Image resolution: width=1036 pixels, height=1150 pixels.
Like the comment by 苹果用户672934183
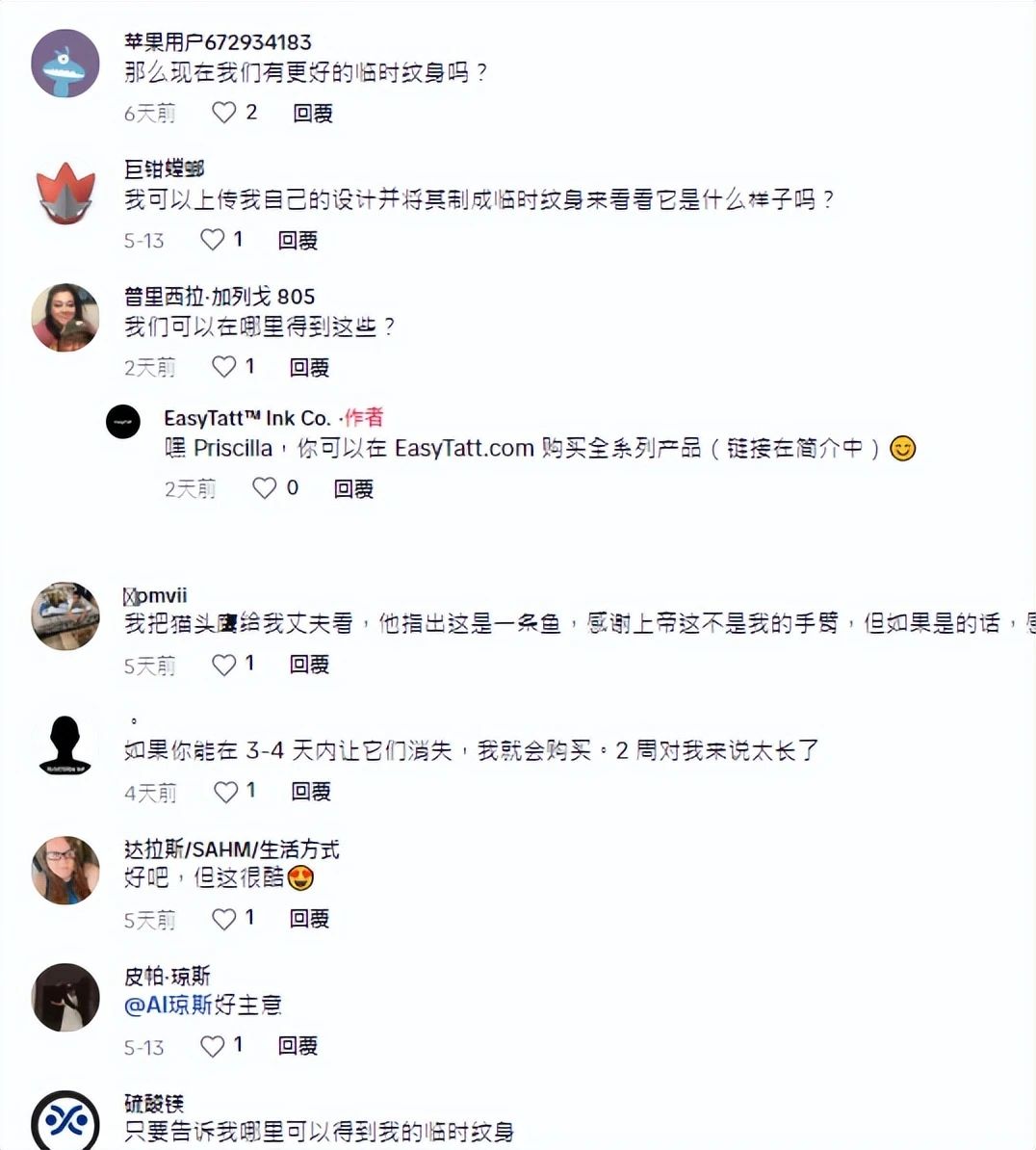(x=224, y=113)
